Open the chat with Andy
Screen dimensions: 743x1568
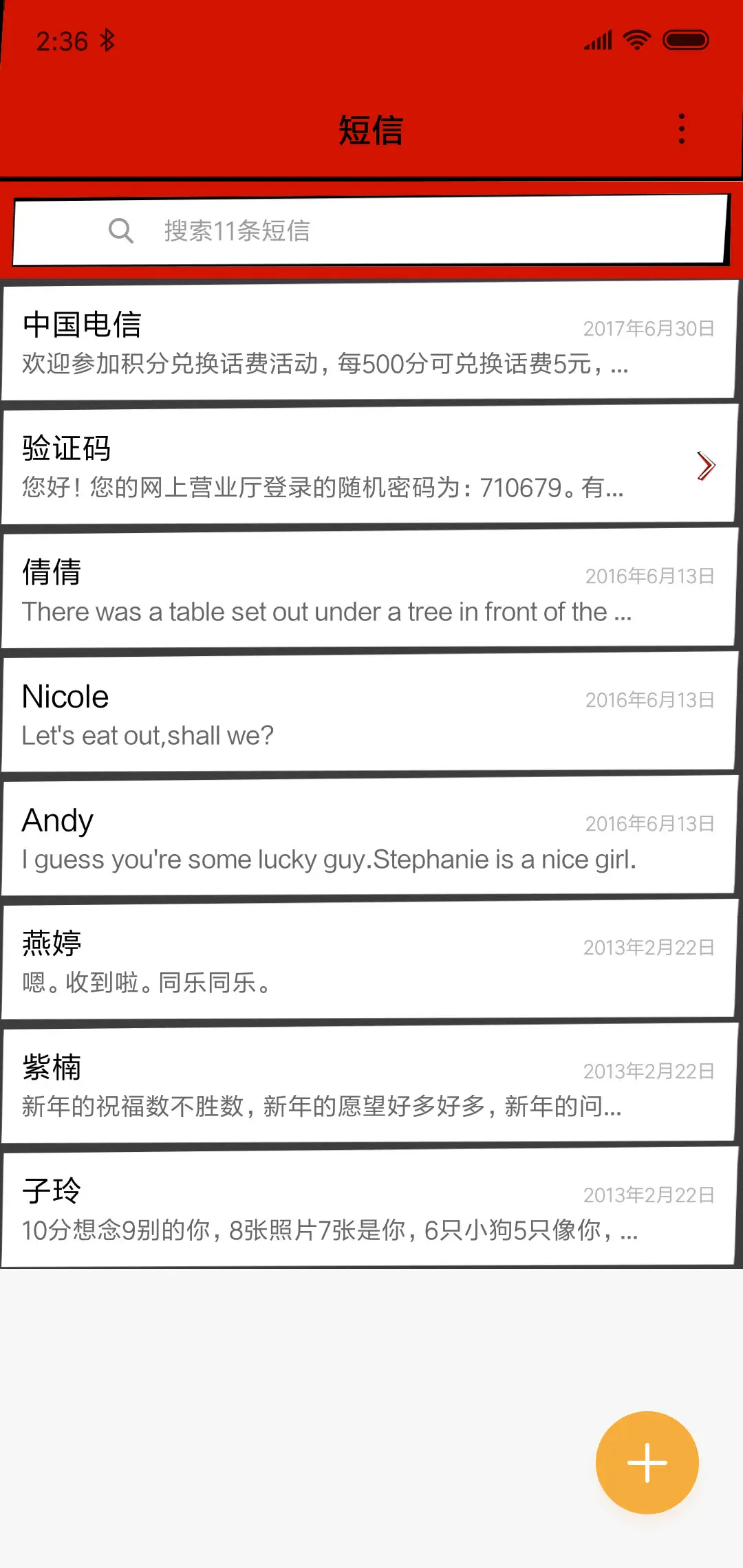pyautogui.click(x=371, y=837)
